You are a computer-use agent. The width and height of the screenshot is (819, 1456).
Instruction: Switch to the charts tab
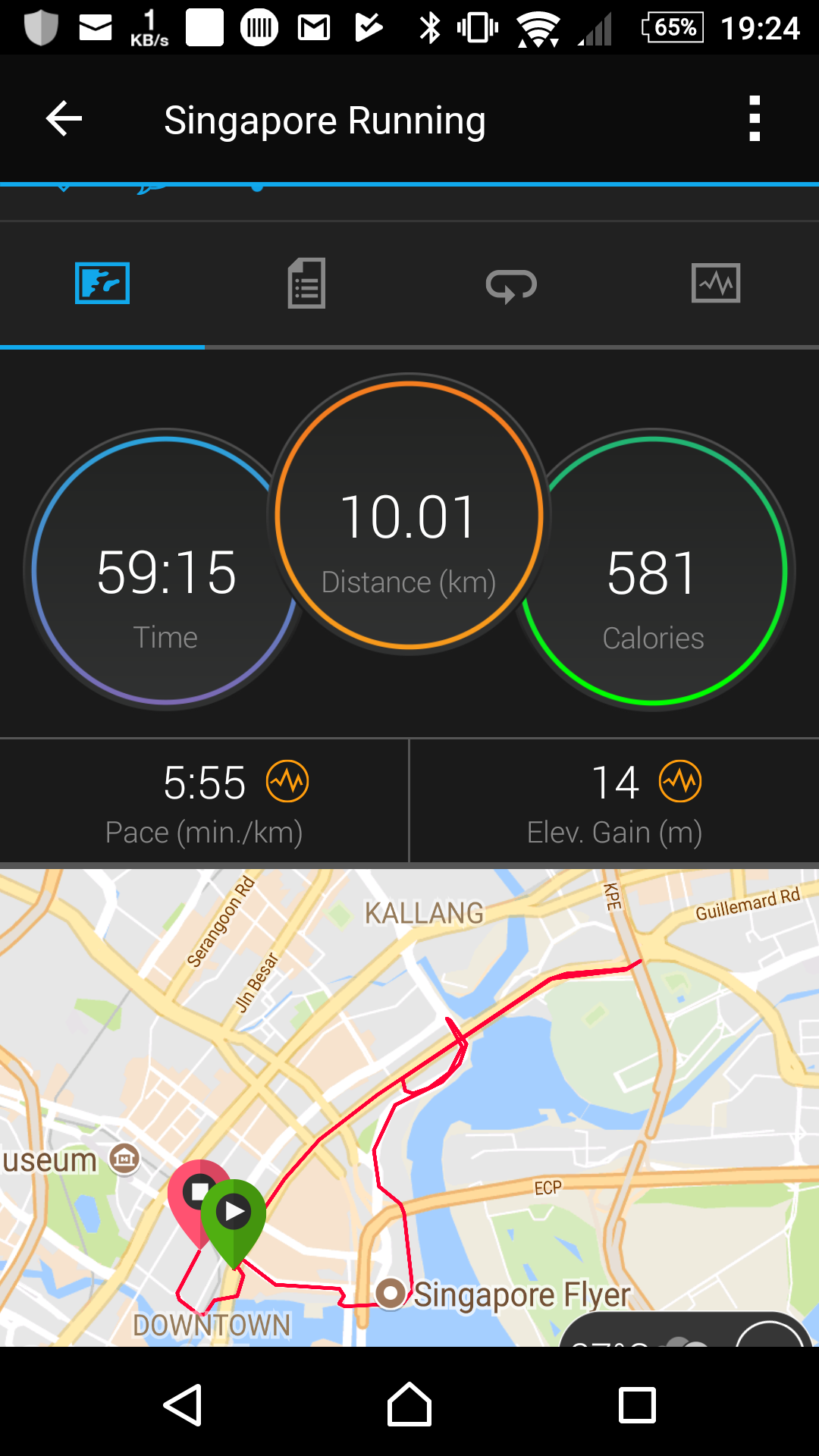tap(716, 283)
